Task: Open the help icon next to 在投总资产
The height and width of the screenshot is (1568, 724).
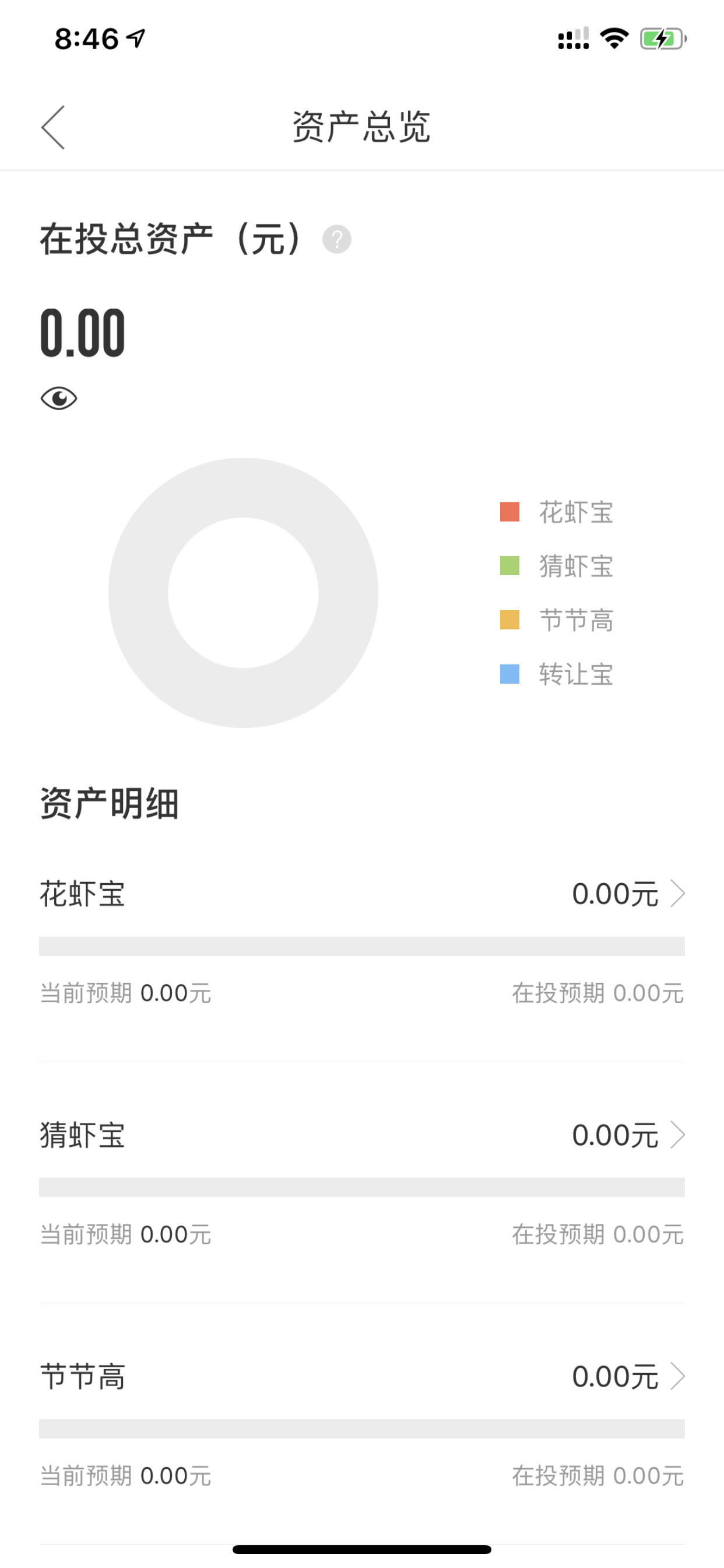Action: pyautogui.click(x=336, y=239)
